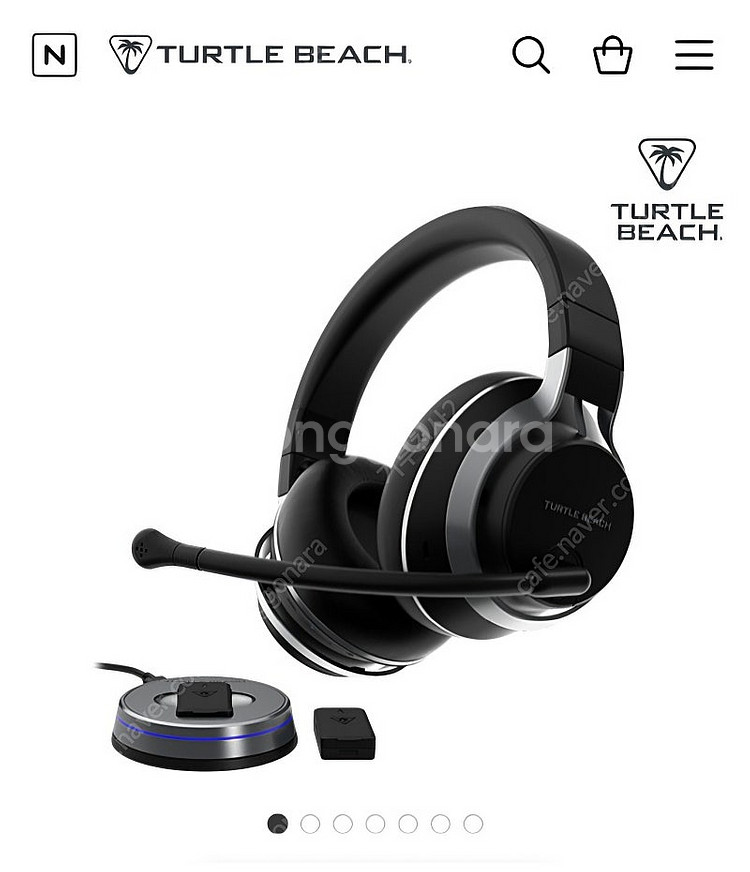Tap the Naver N icon
Image resolution: width=750 pixels, height=872 pixels.
tap(54, 55)
